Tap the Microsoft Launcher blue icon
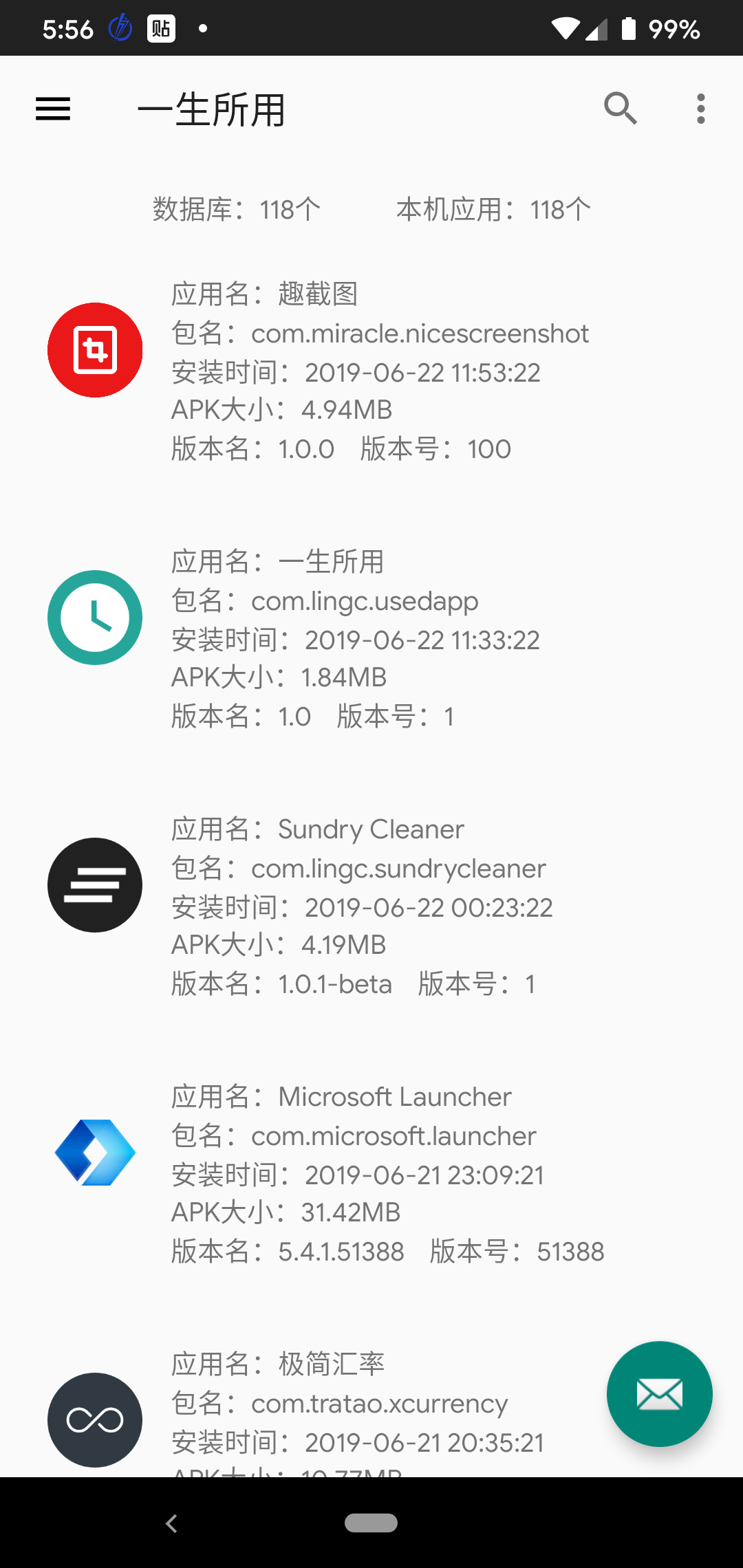 94,1153
